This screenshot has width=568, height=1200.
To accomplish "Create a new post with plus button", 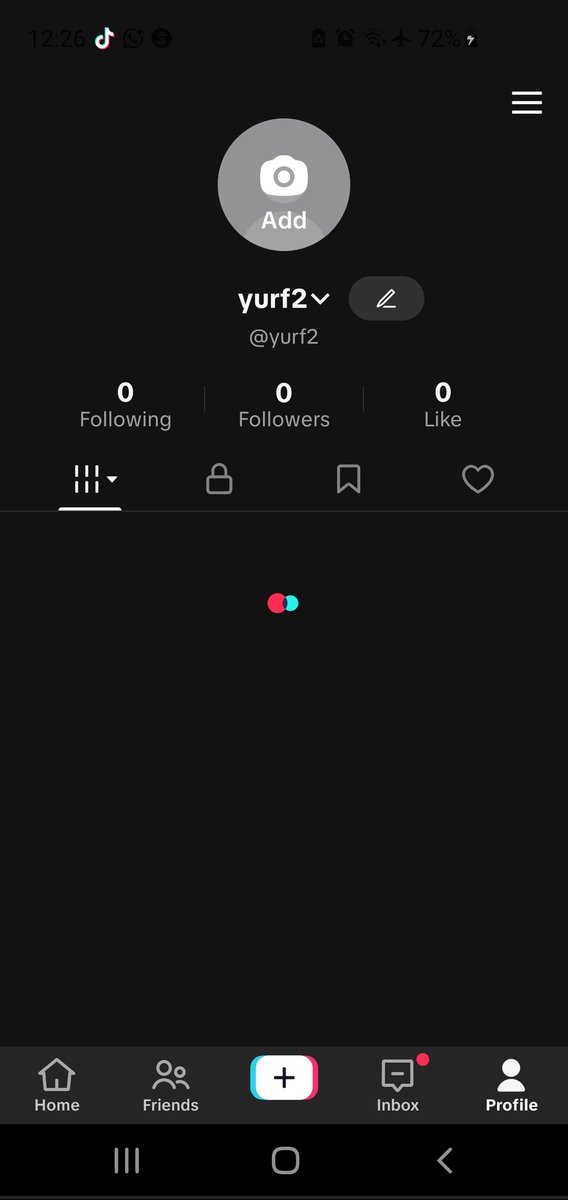I will tap(284, 1077).
